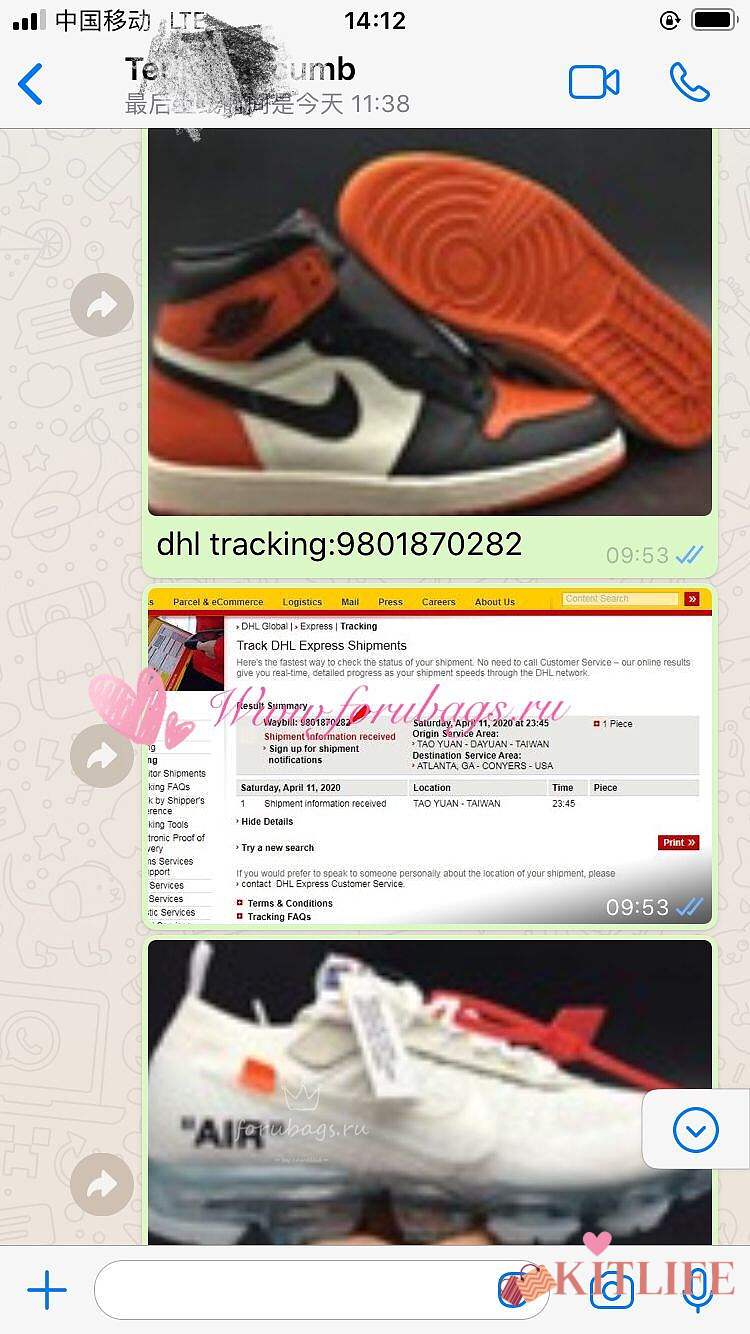This screenshot has height=1334, width=750.
Task: Open the plus attachment menu
Action: [47, 1290]
